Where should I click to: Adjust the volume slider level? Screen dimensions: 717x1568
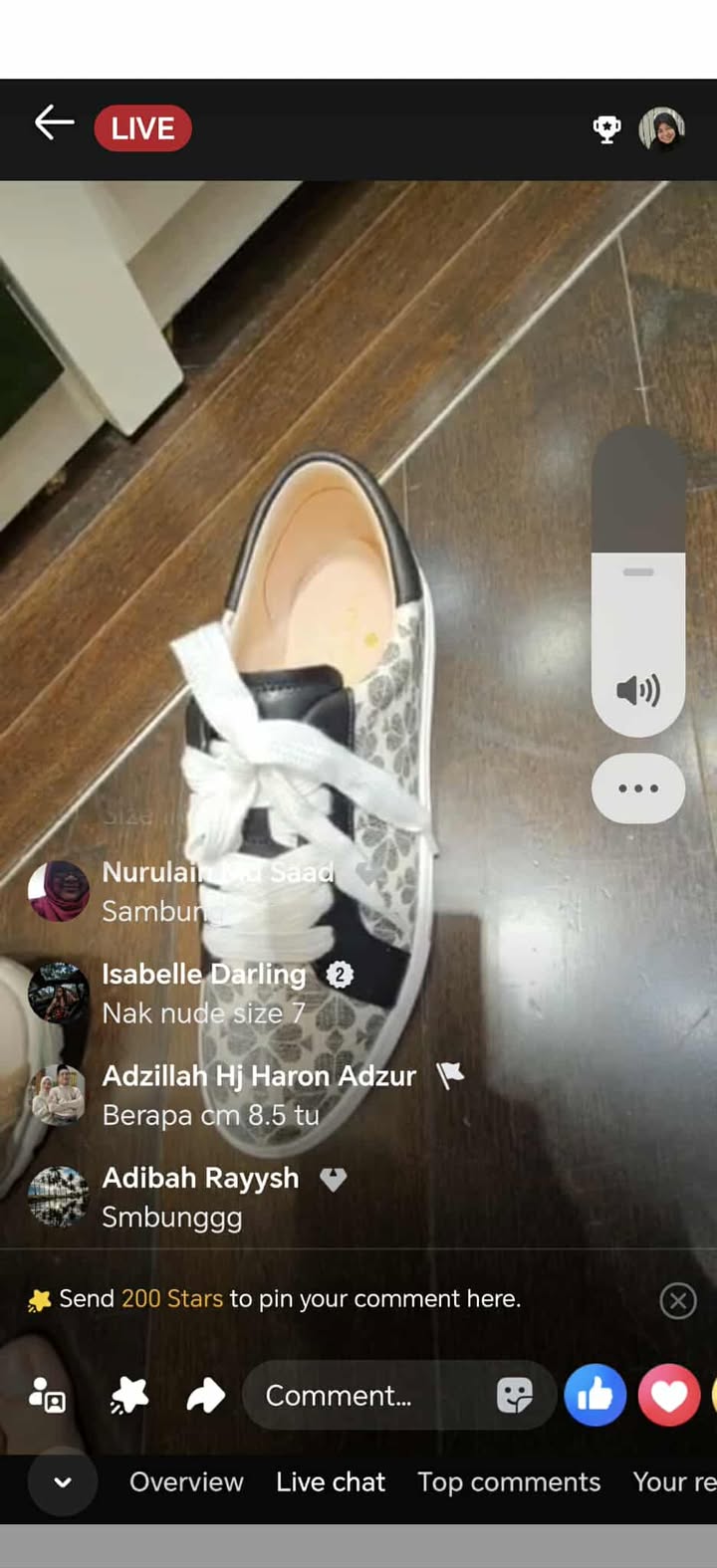[638, 572]
